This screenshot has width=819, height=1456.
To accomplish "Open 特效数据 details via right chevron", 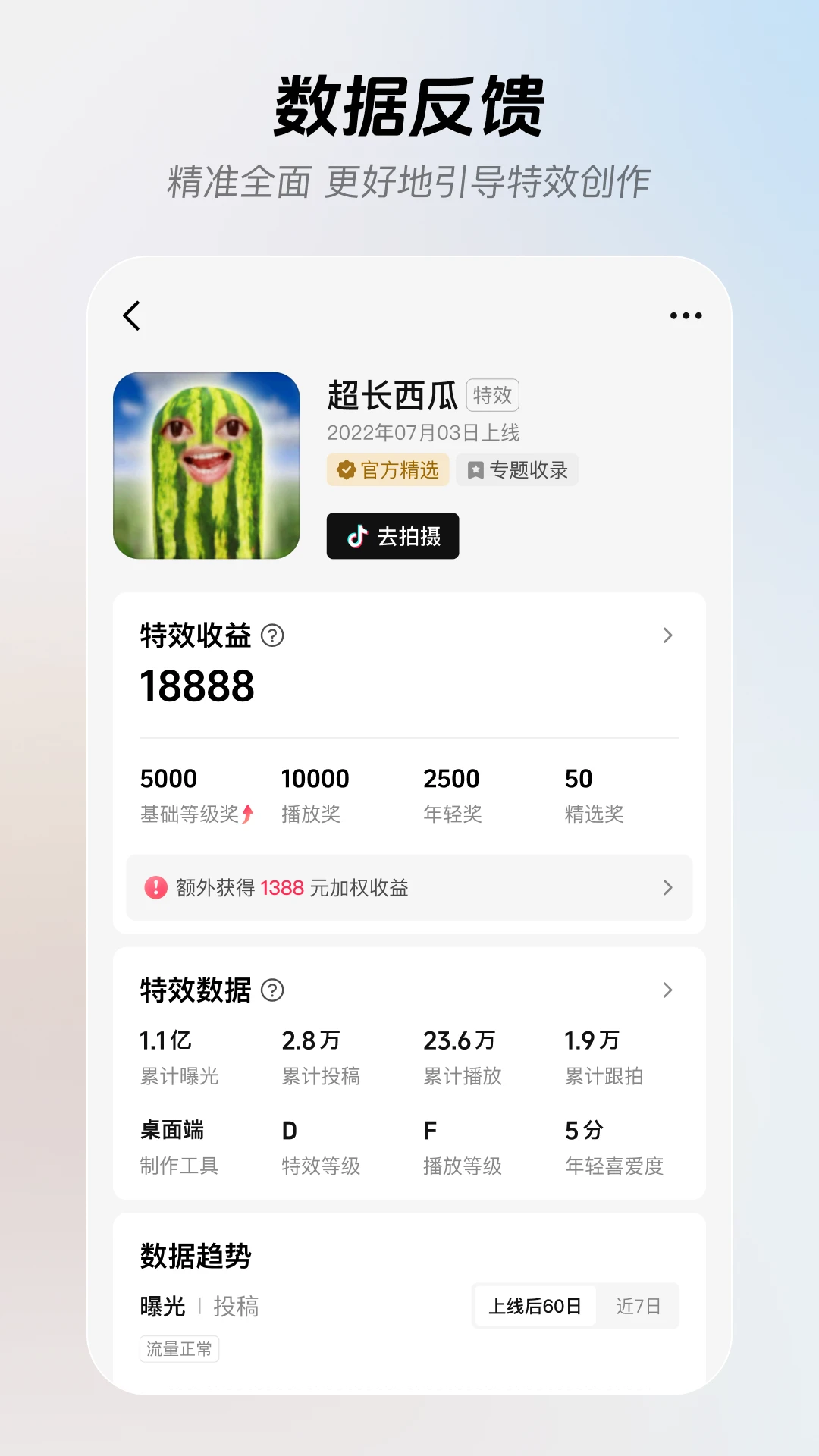I will [x=668, y=990].
